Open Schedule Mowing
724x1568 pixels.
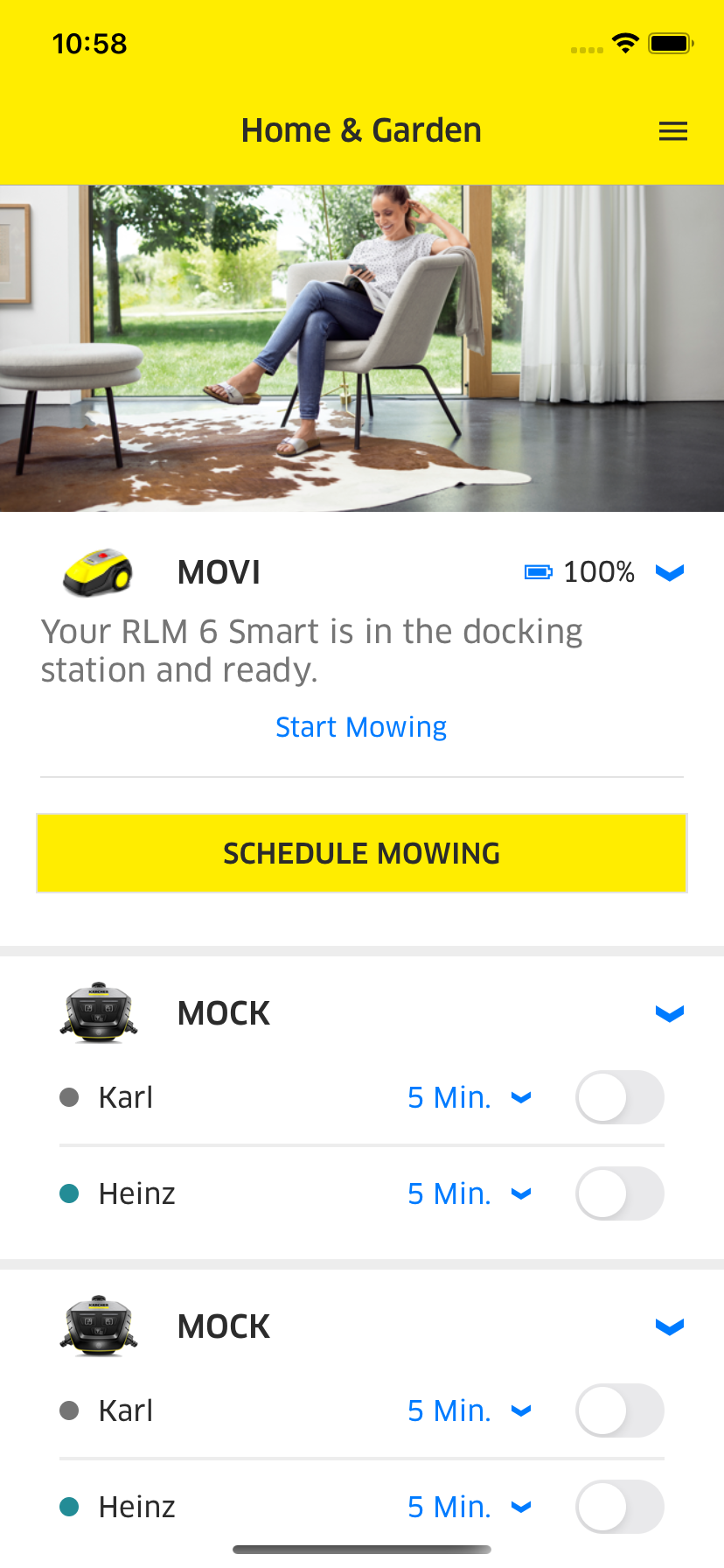click(361, 853)
